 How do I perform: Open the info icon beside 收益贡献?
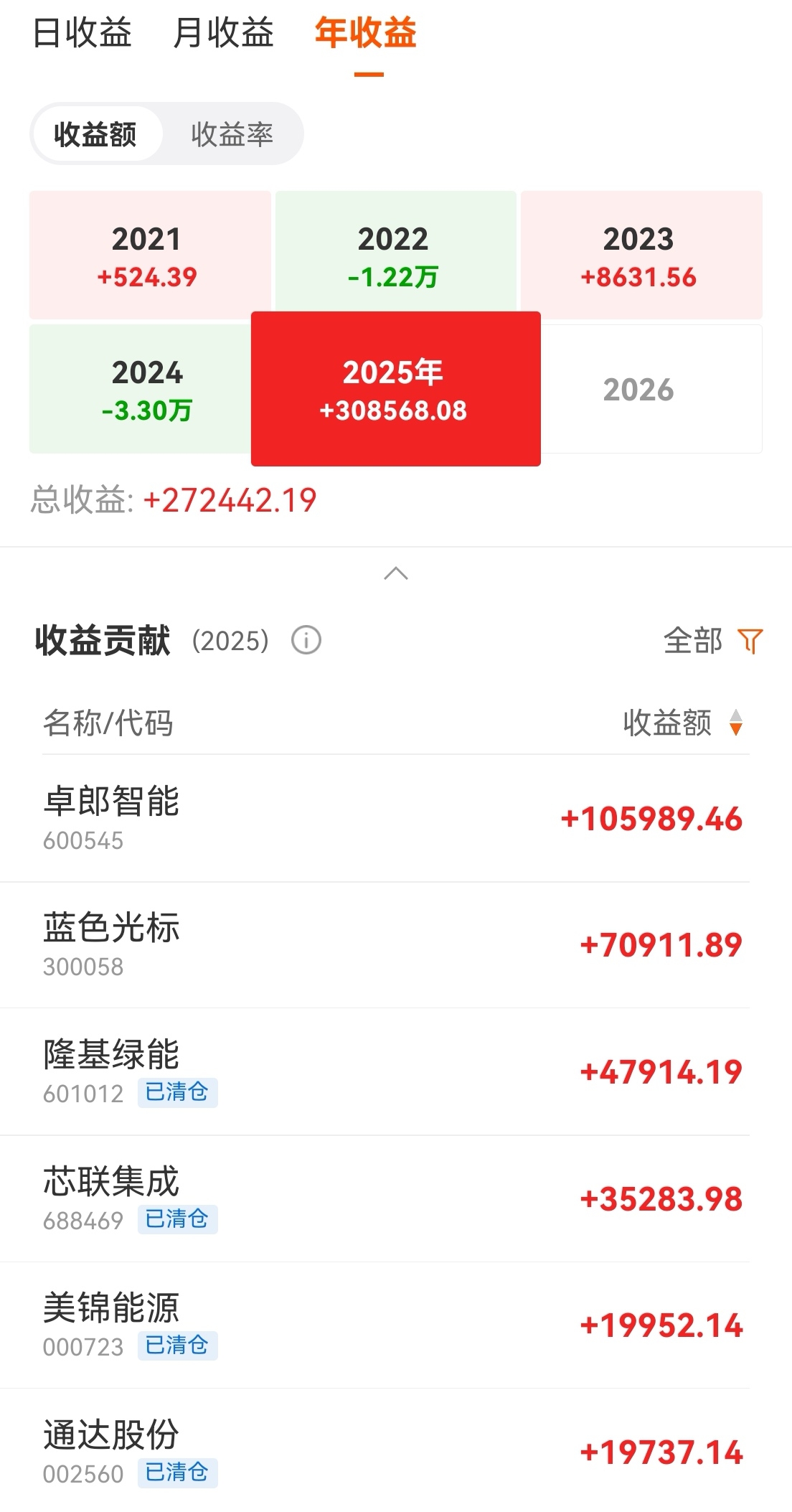coord(306,640)
